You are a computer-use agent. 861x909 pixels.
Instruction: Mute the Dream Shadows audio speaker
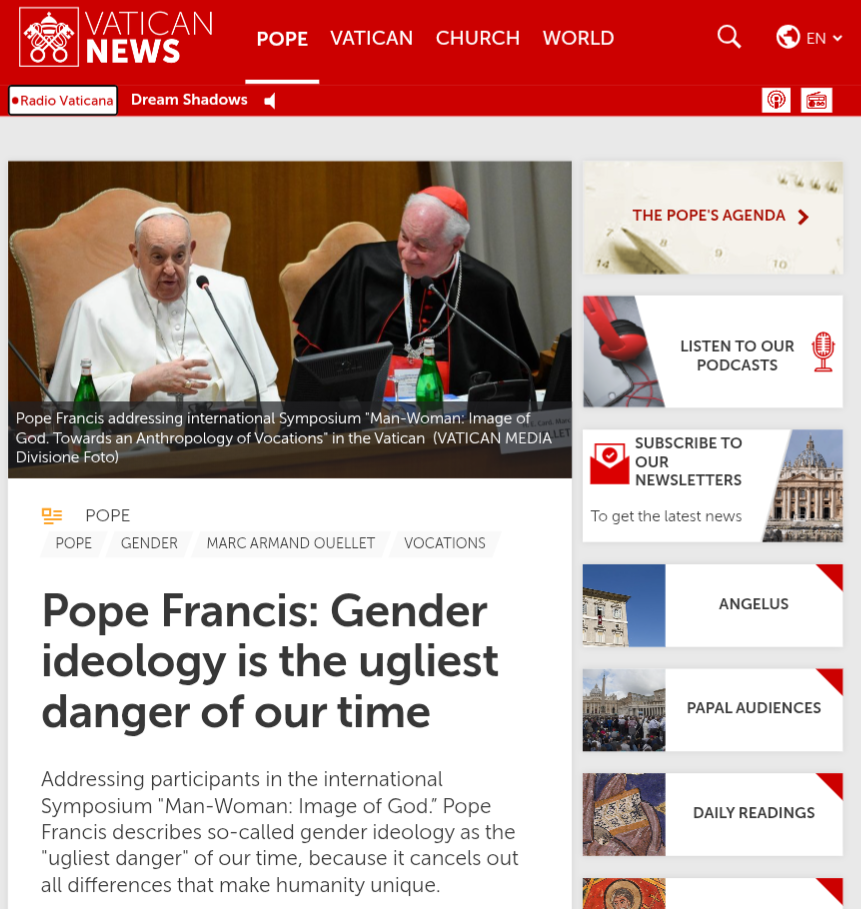click(x=269, y=100)
